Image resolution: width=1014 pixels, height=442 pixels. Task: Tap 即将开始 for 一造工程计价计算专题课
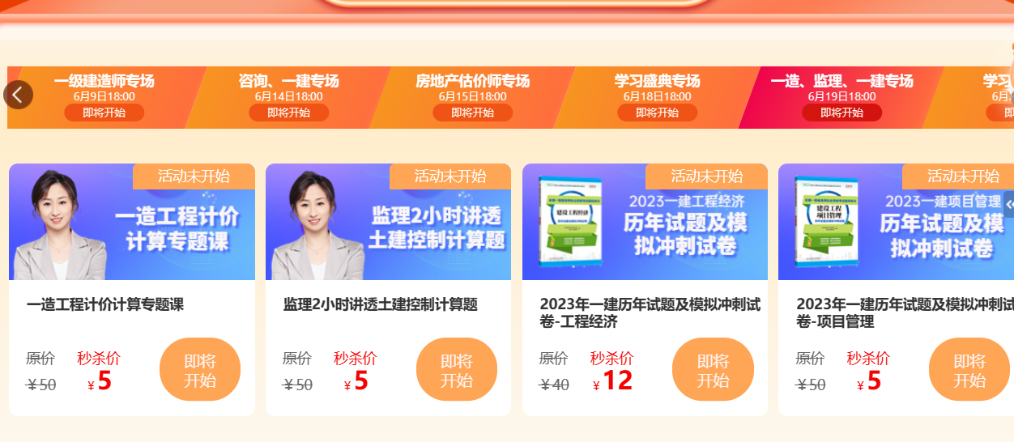click(200, 370)
